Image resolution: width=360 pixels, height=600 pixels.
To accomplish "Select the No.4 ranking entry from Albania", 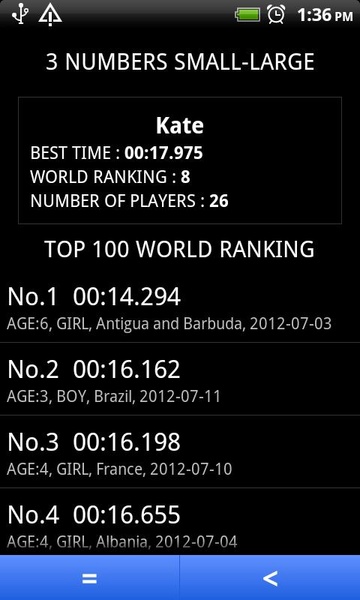I will 180,522.
